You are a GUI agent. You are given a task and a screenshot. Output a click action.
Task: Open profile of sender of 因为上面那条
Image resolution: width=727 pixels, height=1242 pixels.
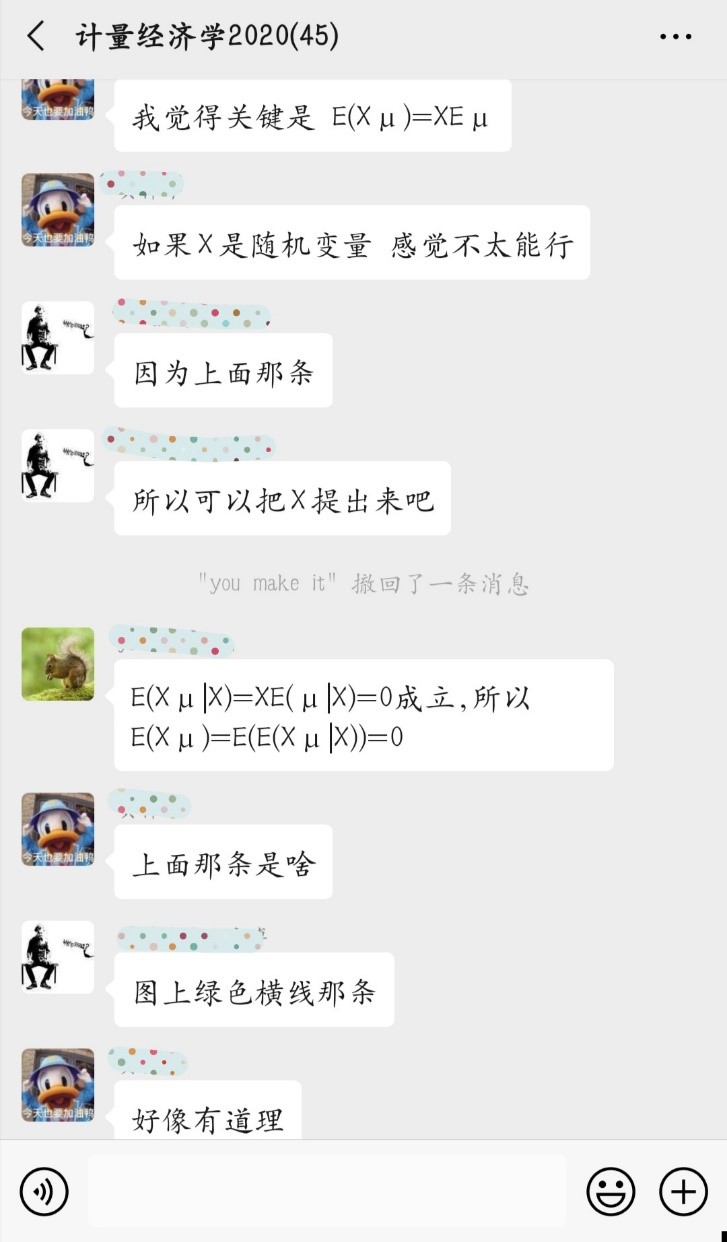[58, 338]
